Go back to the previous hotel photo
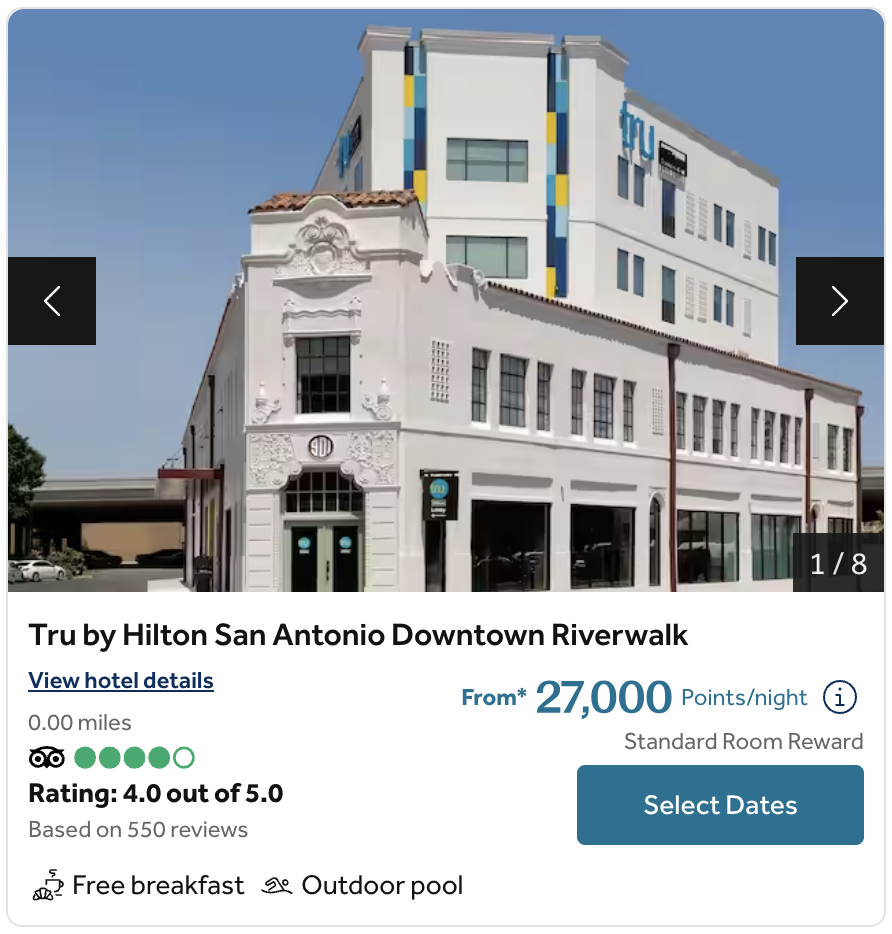 pyautogui.click(x=52, y=300)
